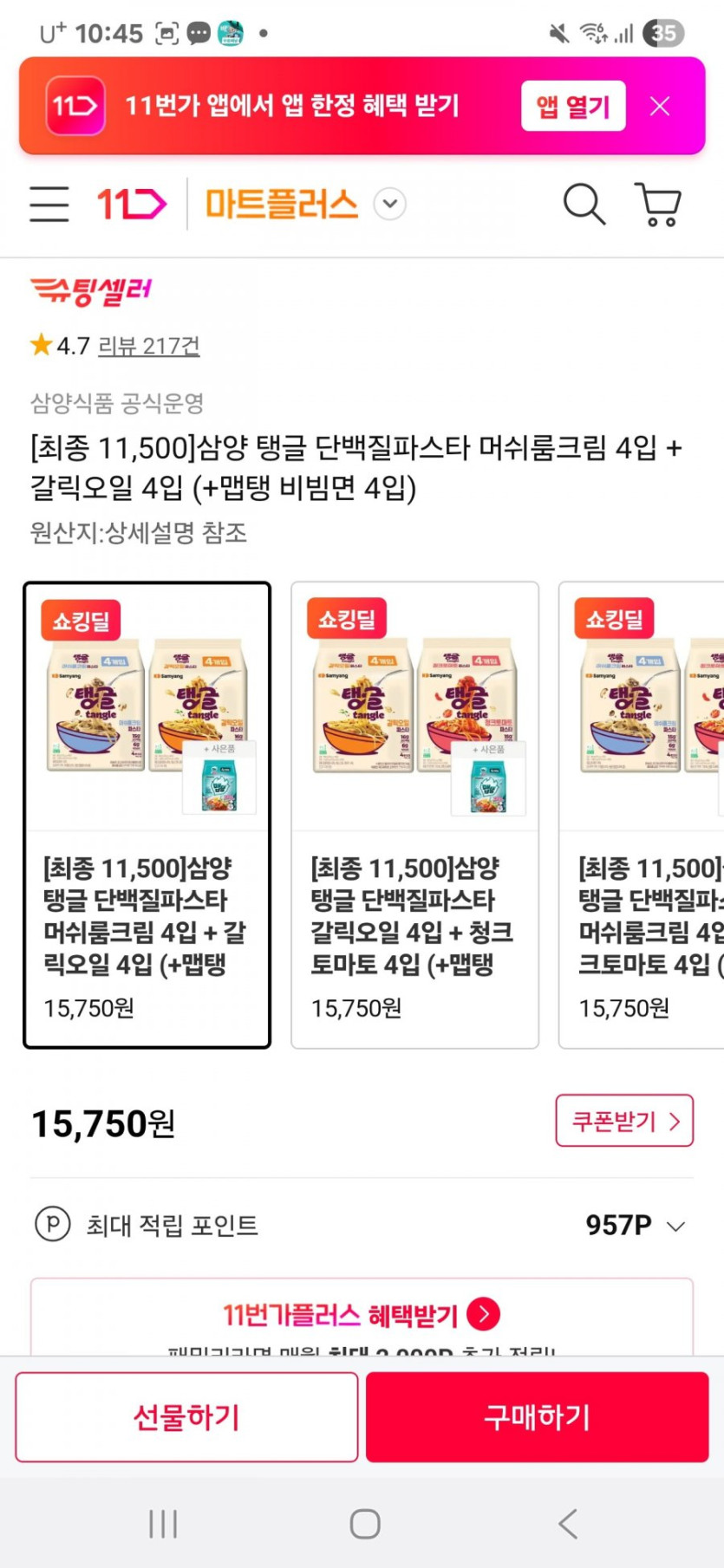
Task: Go back with the system back button
Action: (568, 1524)
